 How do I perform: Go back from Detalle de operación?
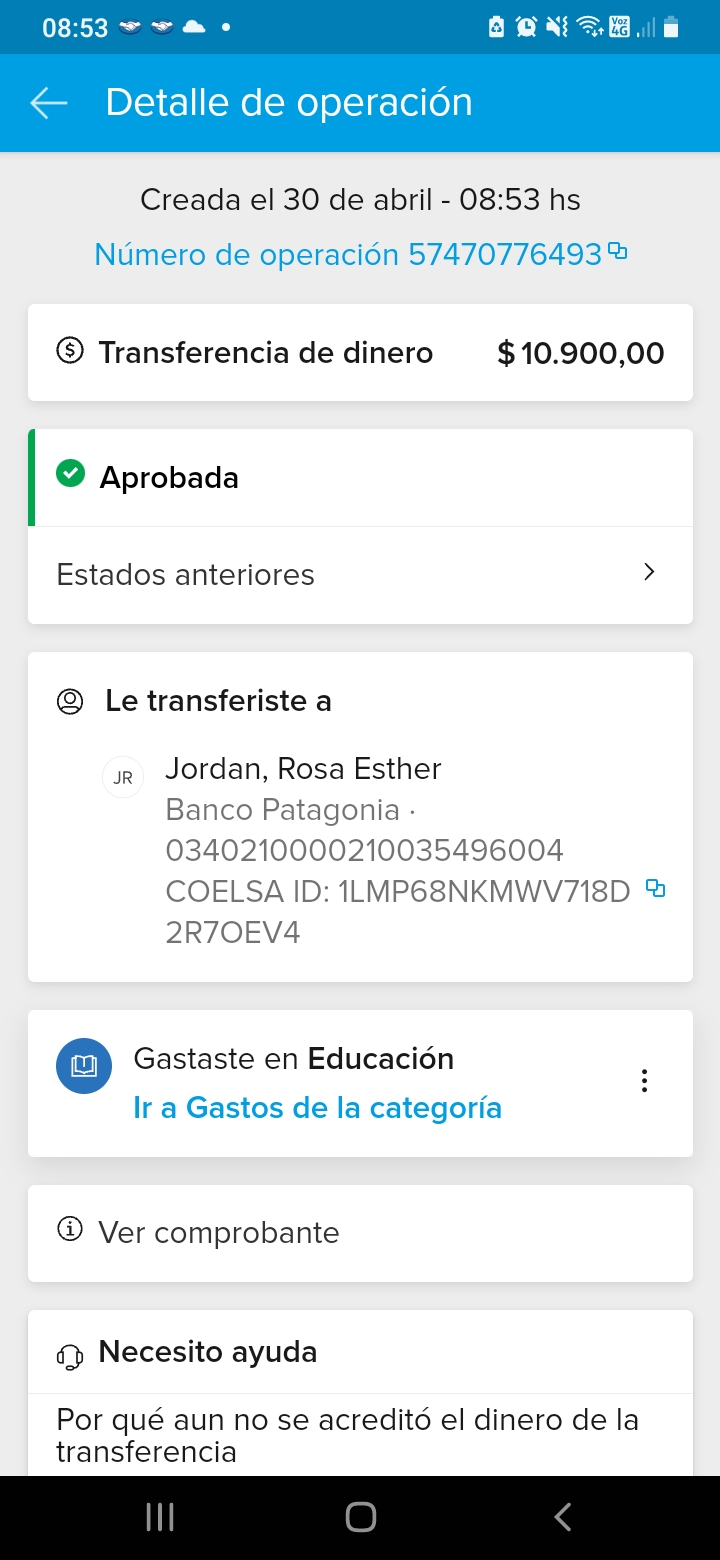48,103
